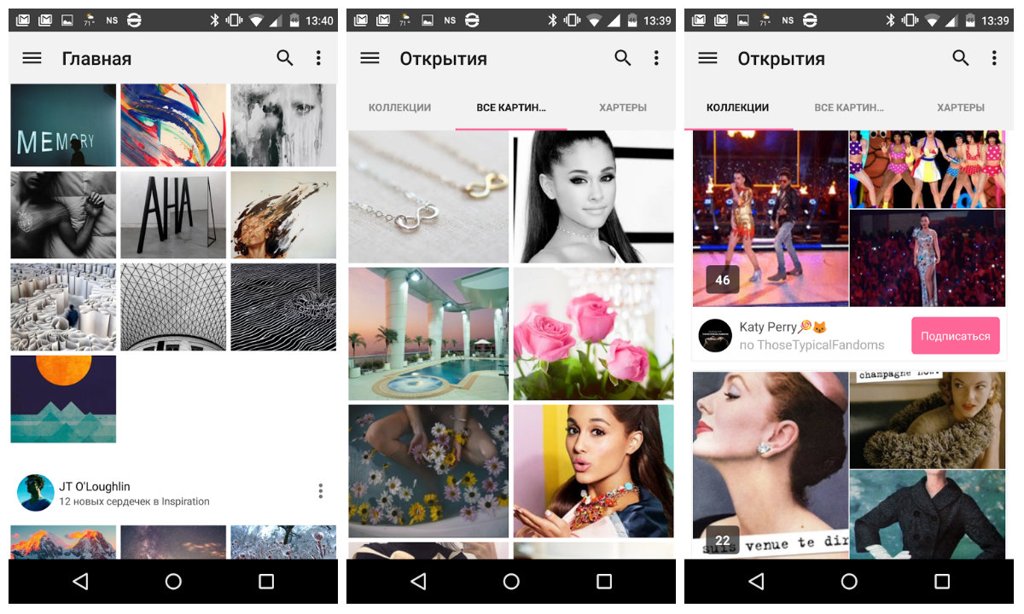
Task: Open the AHA letters picture
Action: coord(173,215)
